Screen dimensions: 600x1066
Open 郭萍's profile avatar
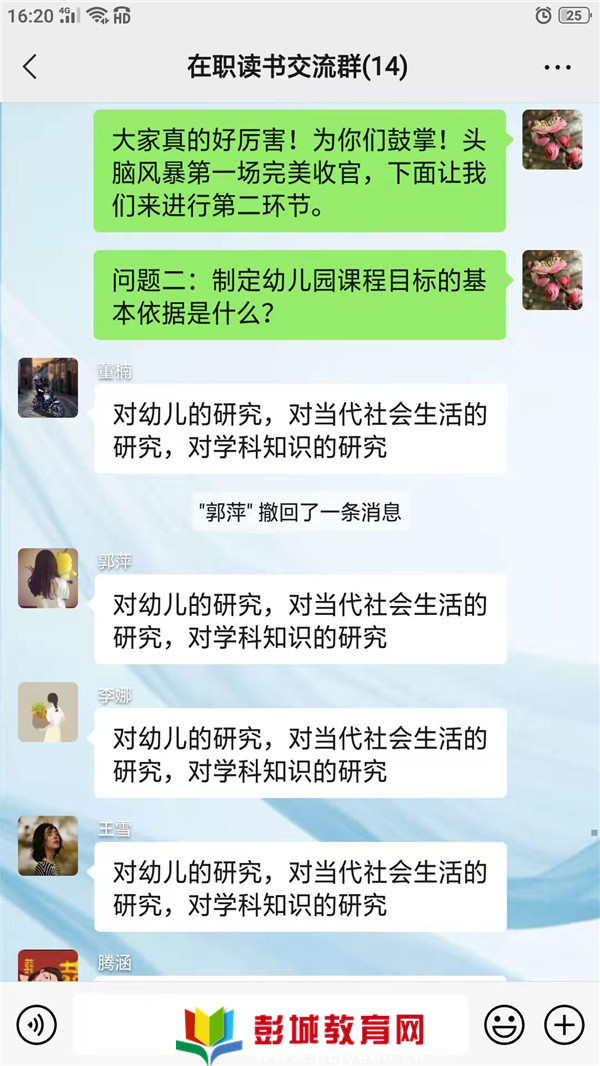point(48,578)
